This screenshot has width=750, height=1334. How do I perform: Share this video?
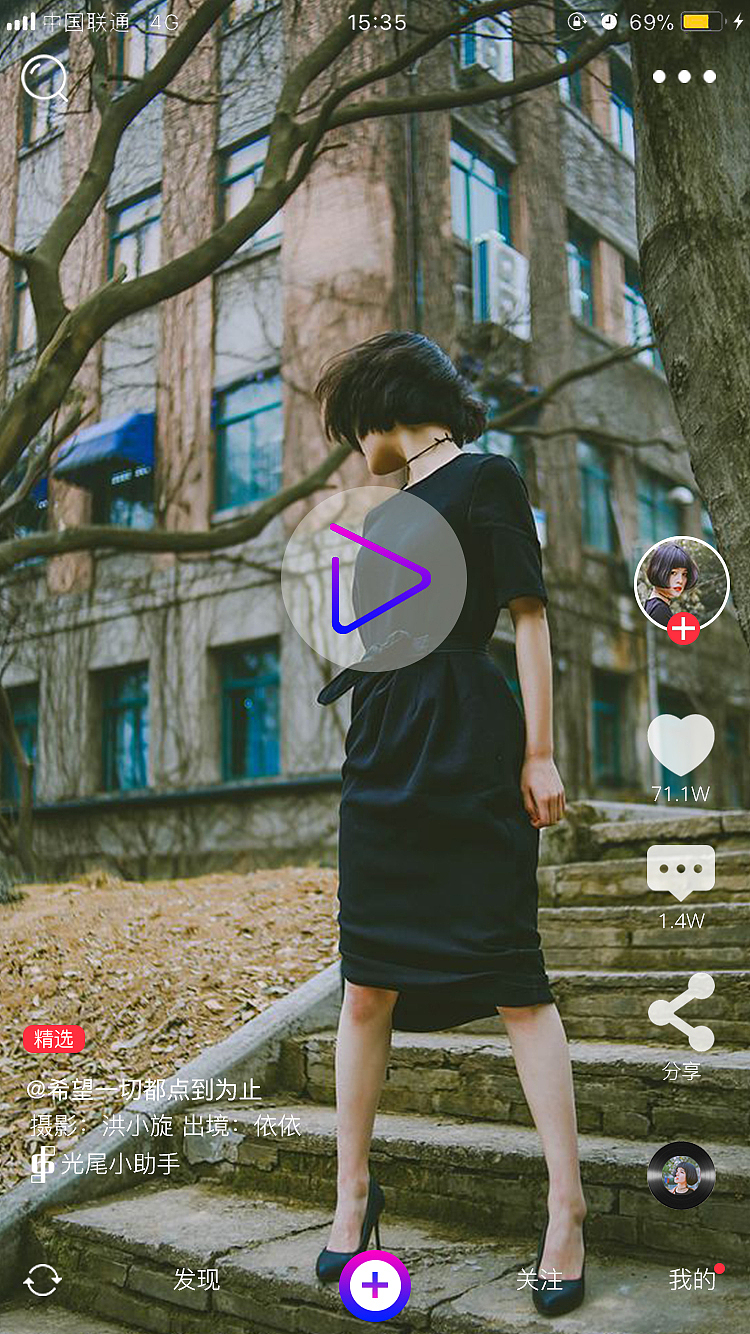click(681, 1012)
